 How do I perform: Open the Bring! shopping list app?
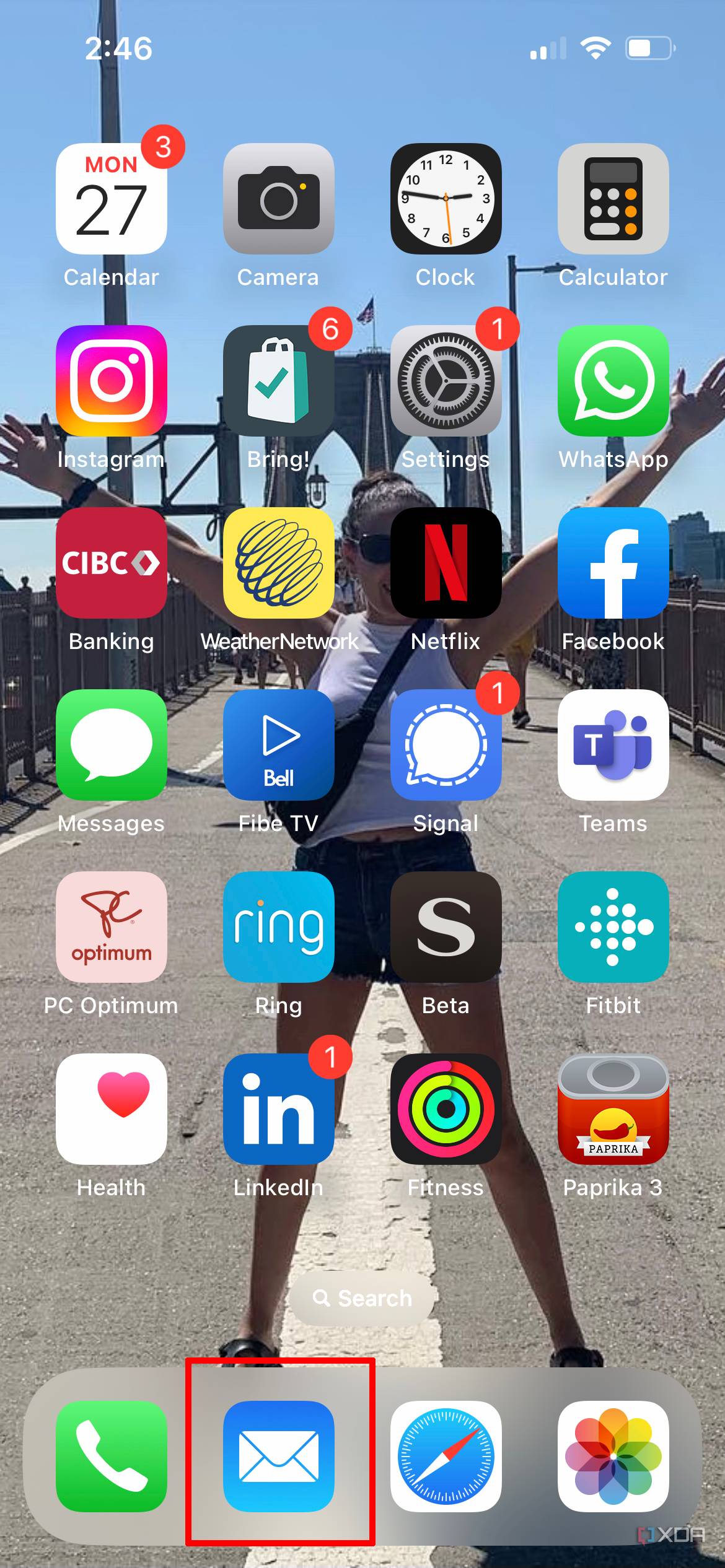[x=278, y=381]
